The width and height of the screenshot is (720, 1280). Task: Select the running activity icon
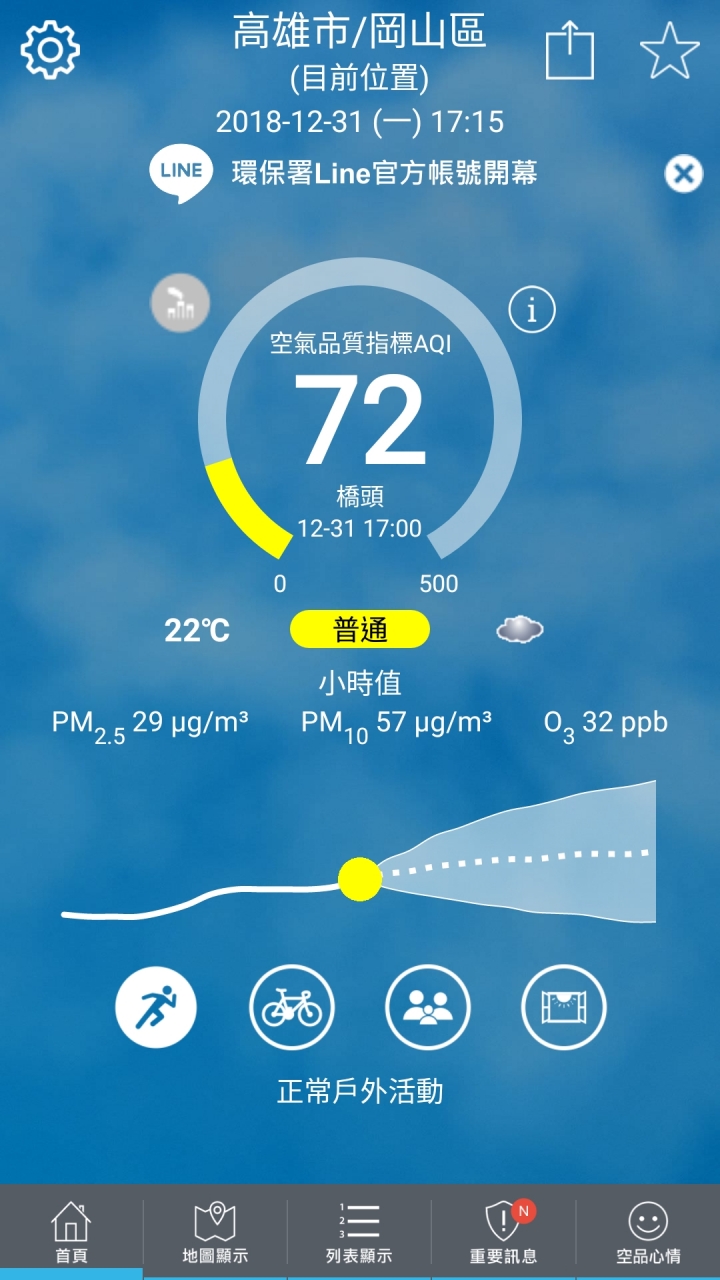[156, 1007]
